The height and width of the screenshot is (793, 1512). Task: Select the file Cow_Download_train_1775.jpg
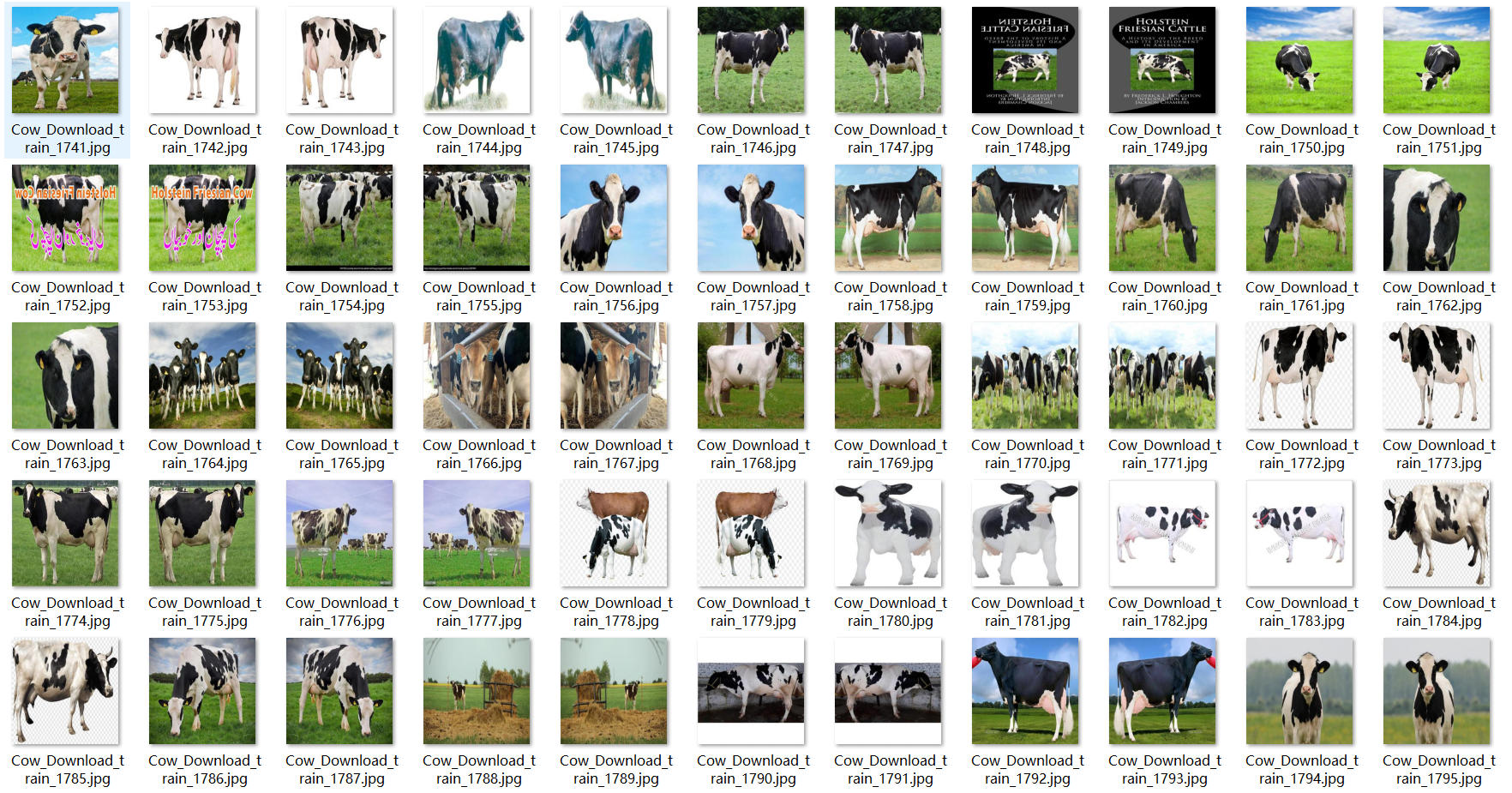coord(203,533)
